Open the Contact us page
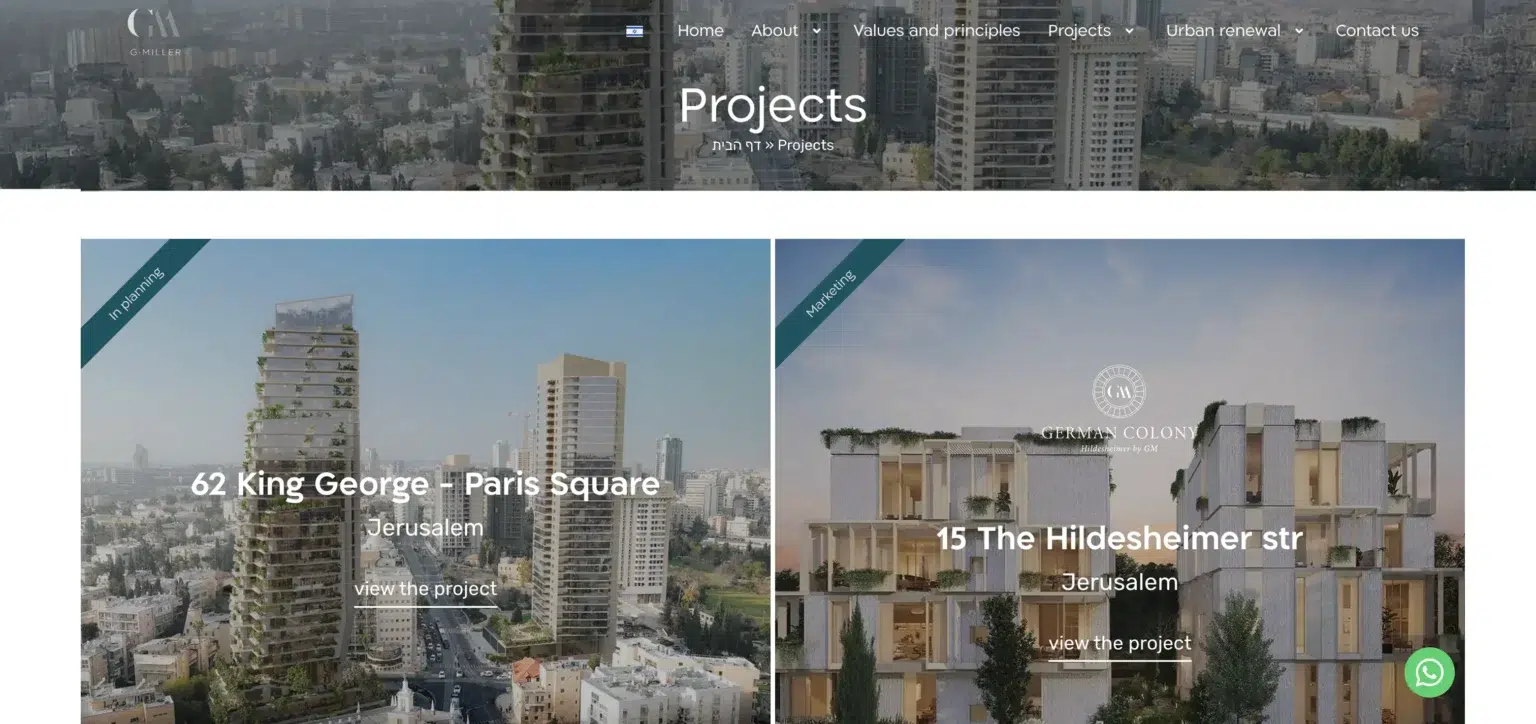1536x724 pixels. pos(1376,31)
